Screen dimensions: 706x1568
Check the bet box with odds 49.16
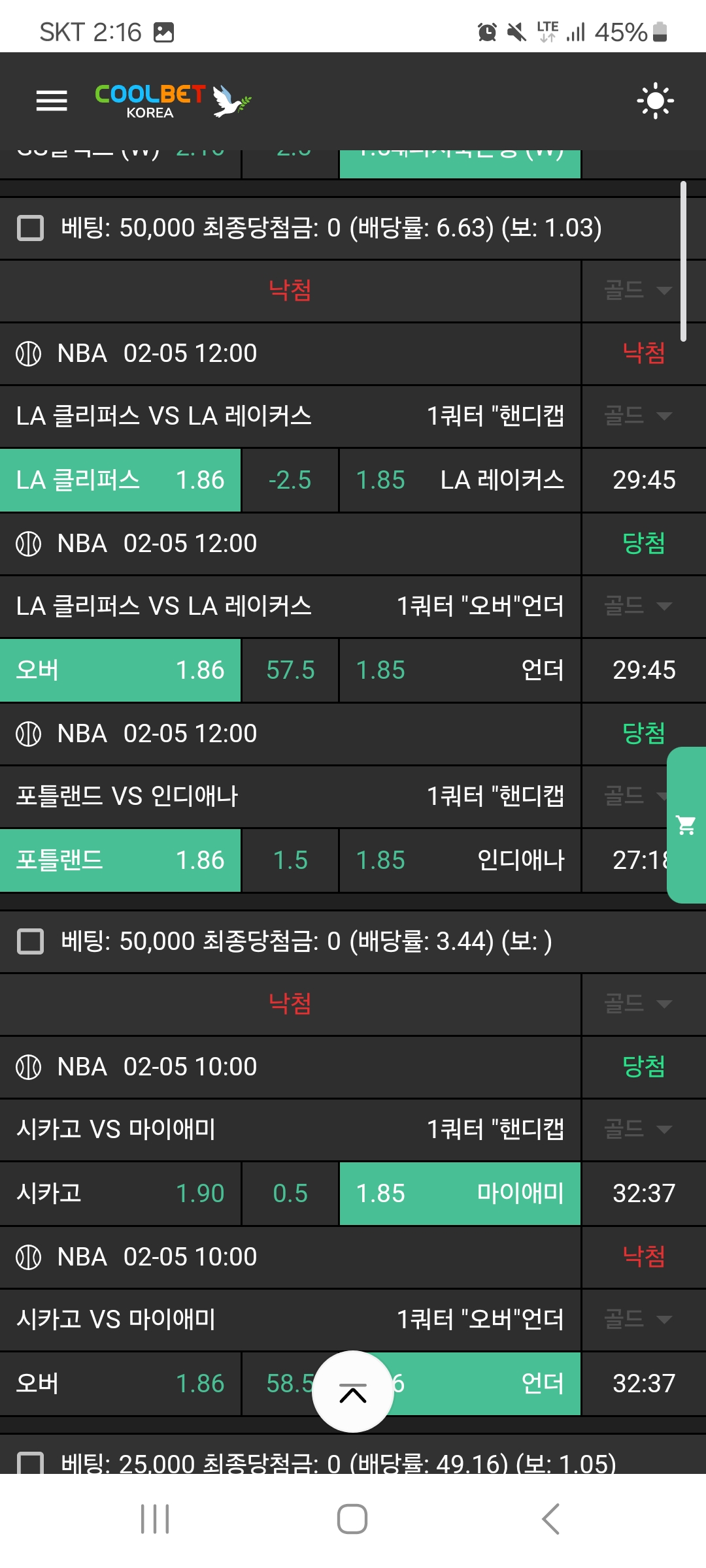tap(30, 1463)
